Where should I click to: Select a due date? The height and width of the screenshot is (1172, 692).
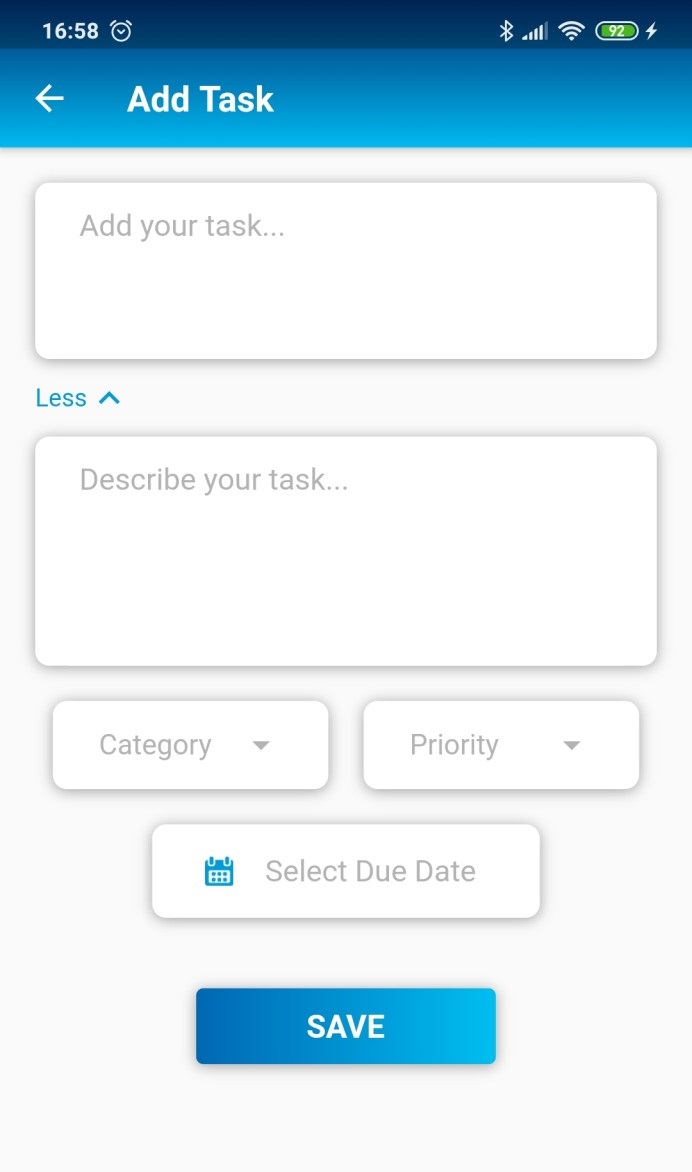pyautogui.click(x=346, y=871)
